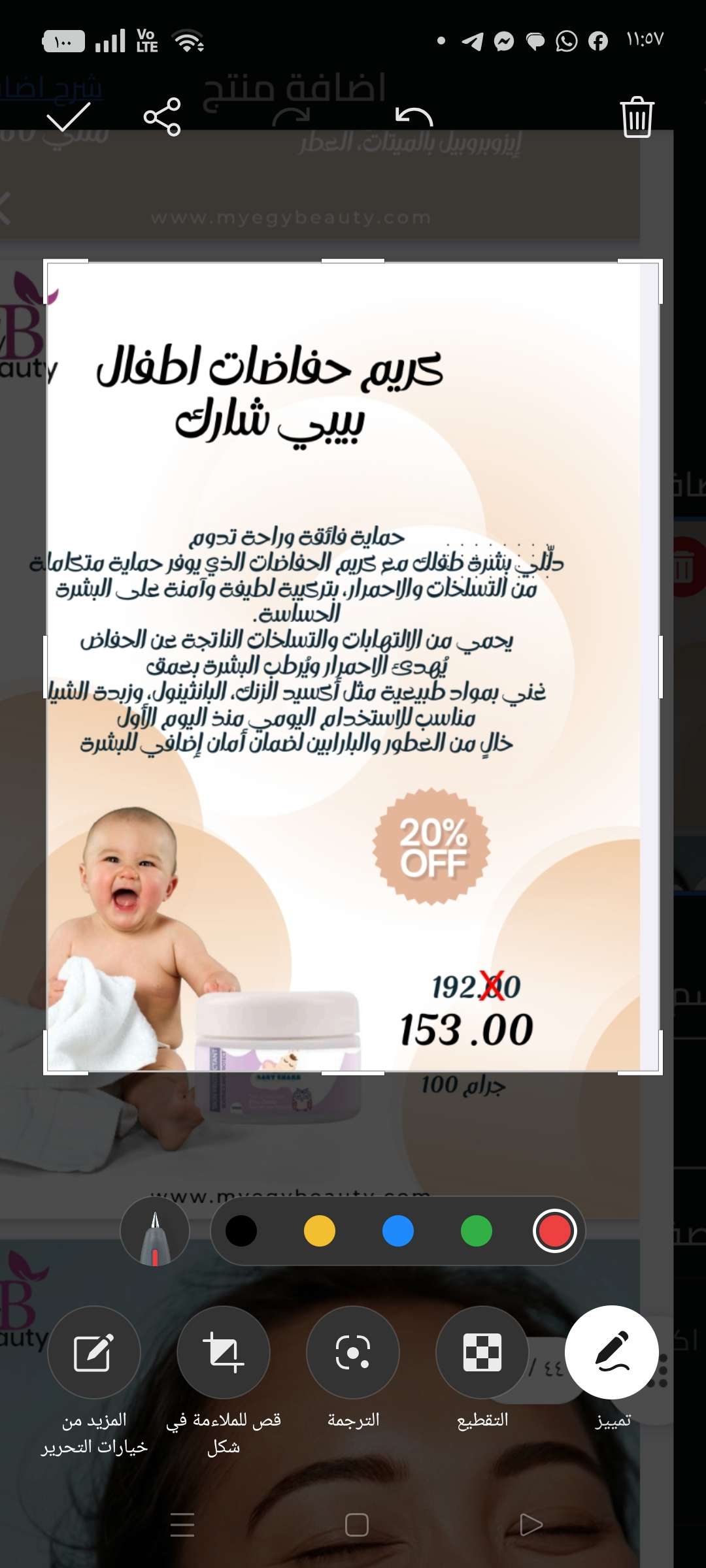Share the screenshot
The width and height of the screenshot is (706, 1568).
coord(162,117)
